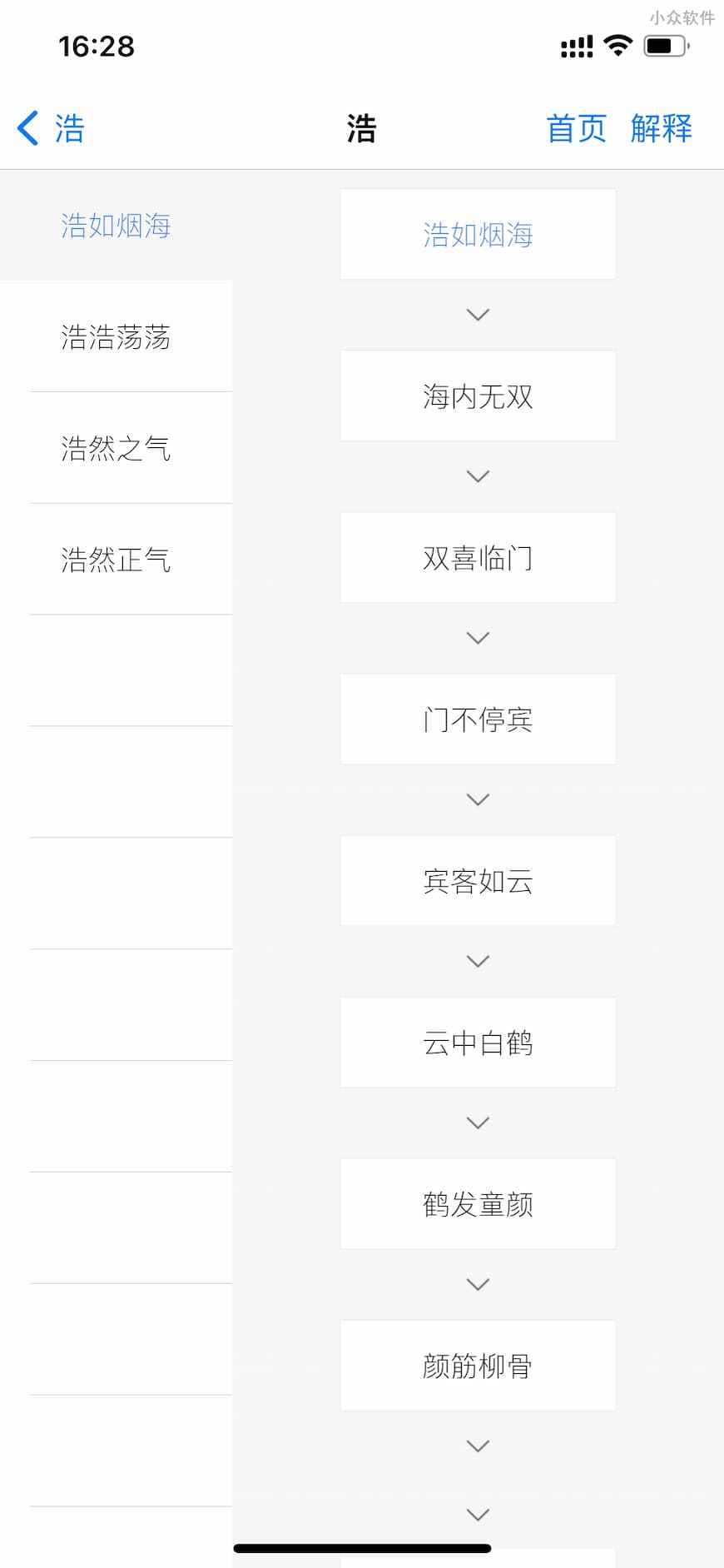Select 浩浩荡荡 in the left list
This screenshot has width=724, height=1568.
116,337
